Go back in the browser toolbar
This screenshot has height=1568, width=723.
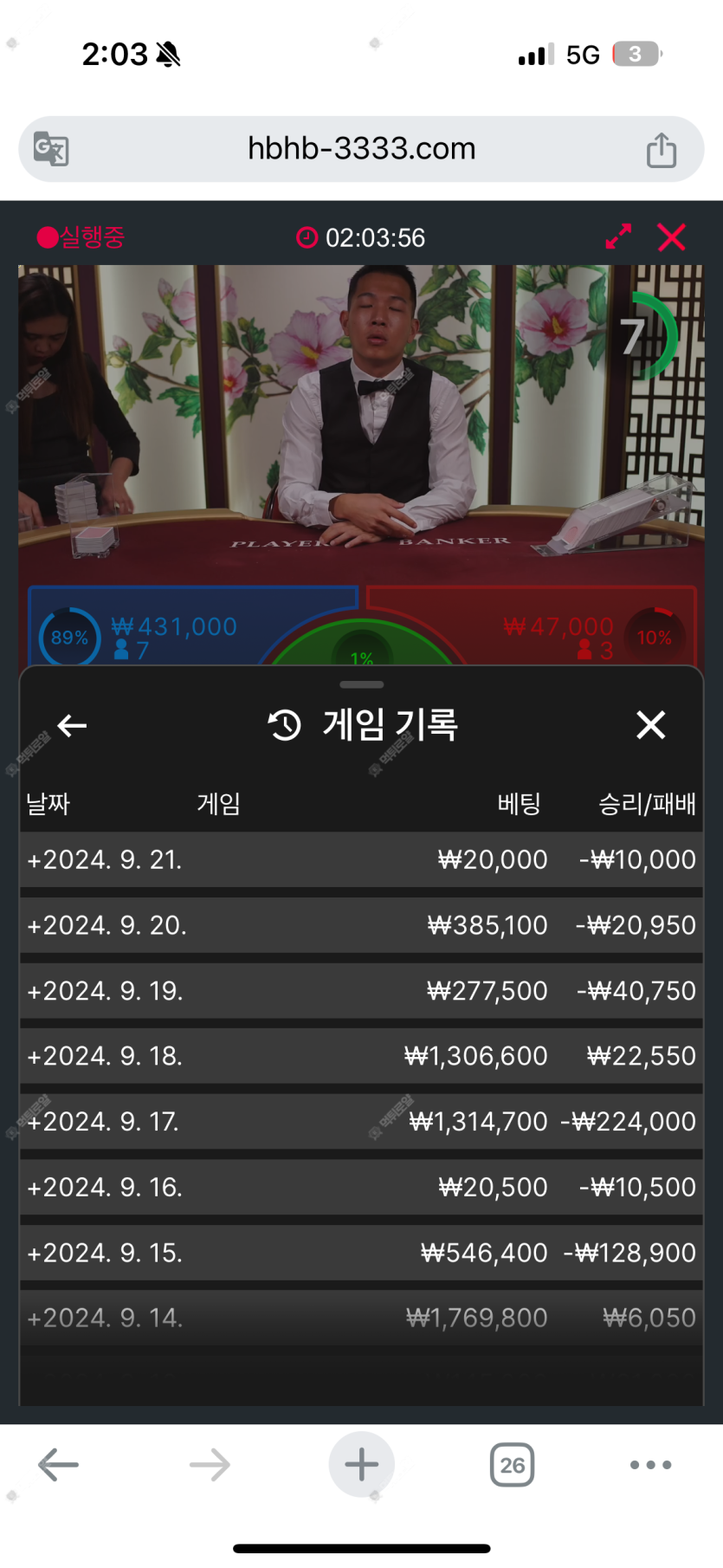tap(58, 1465)
